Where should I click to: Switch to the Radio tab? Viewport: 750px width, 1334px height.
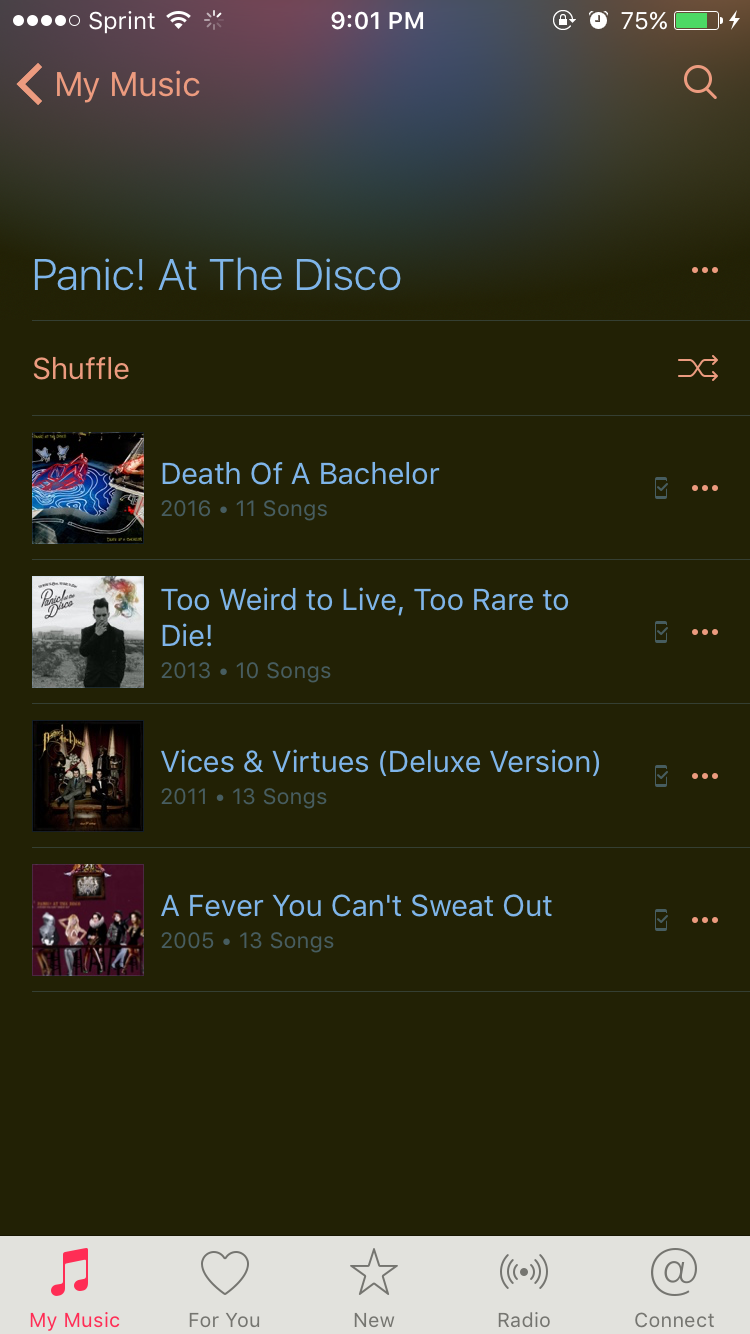[x=524, y=1287]
